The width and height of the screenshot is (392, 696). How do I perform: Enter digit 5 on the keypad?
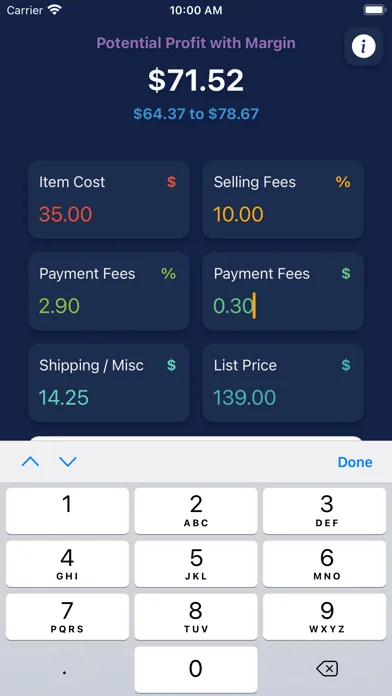coord(196,564)
